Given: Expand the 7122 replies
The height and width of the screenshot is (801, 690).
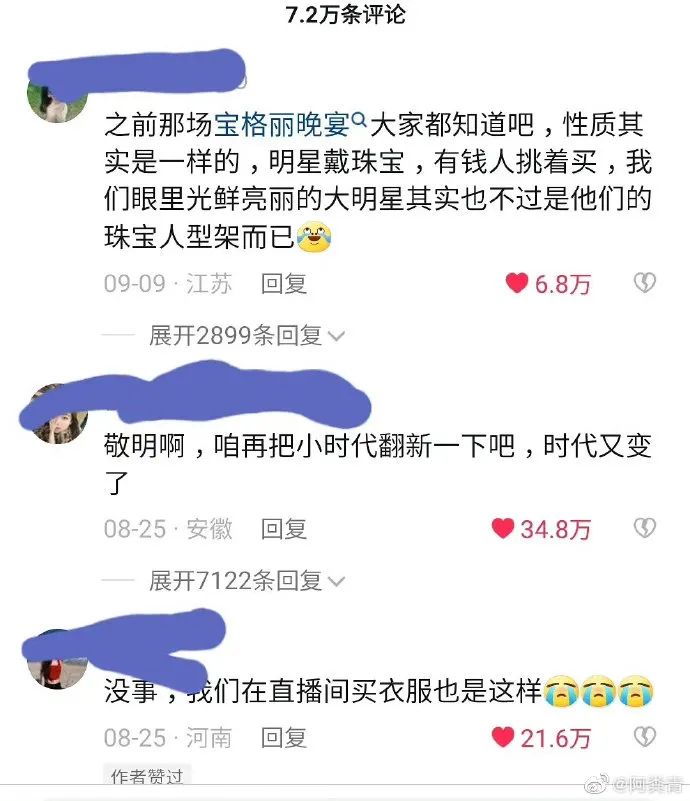Looking at the screenshot, I should click(x=246, y=580).
